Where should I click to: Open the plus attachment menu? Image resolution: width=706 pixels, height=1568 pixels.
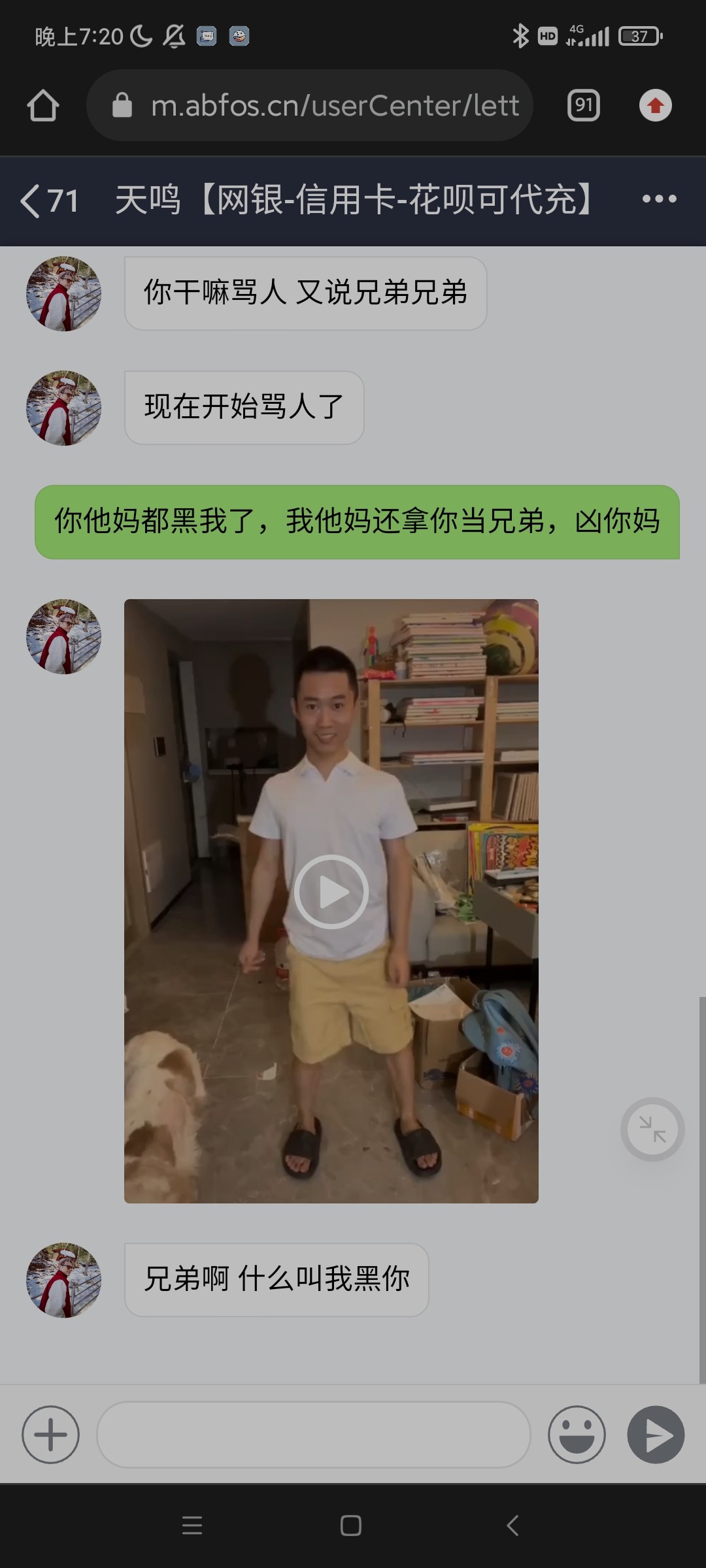[x=50, y=1435]
